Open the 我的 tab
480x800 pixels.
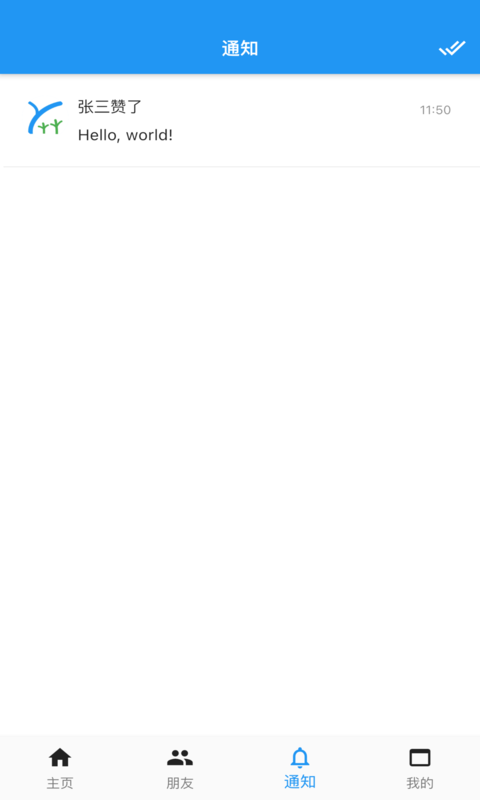pyautogui.click(x=420, y=768)
